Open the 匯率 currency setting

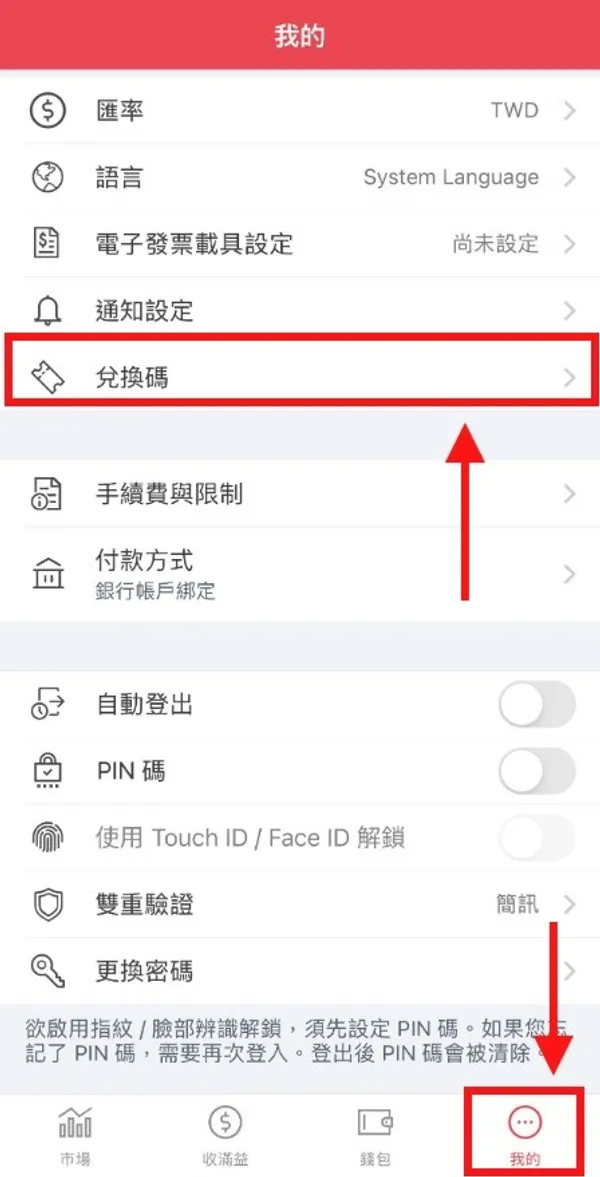coord(300,110)
